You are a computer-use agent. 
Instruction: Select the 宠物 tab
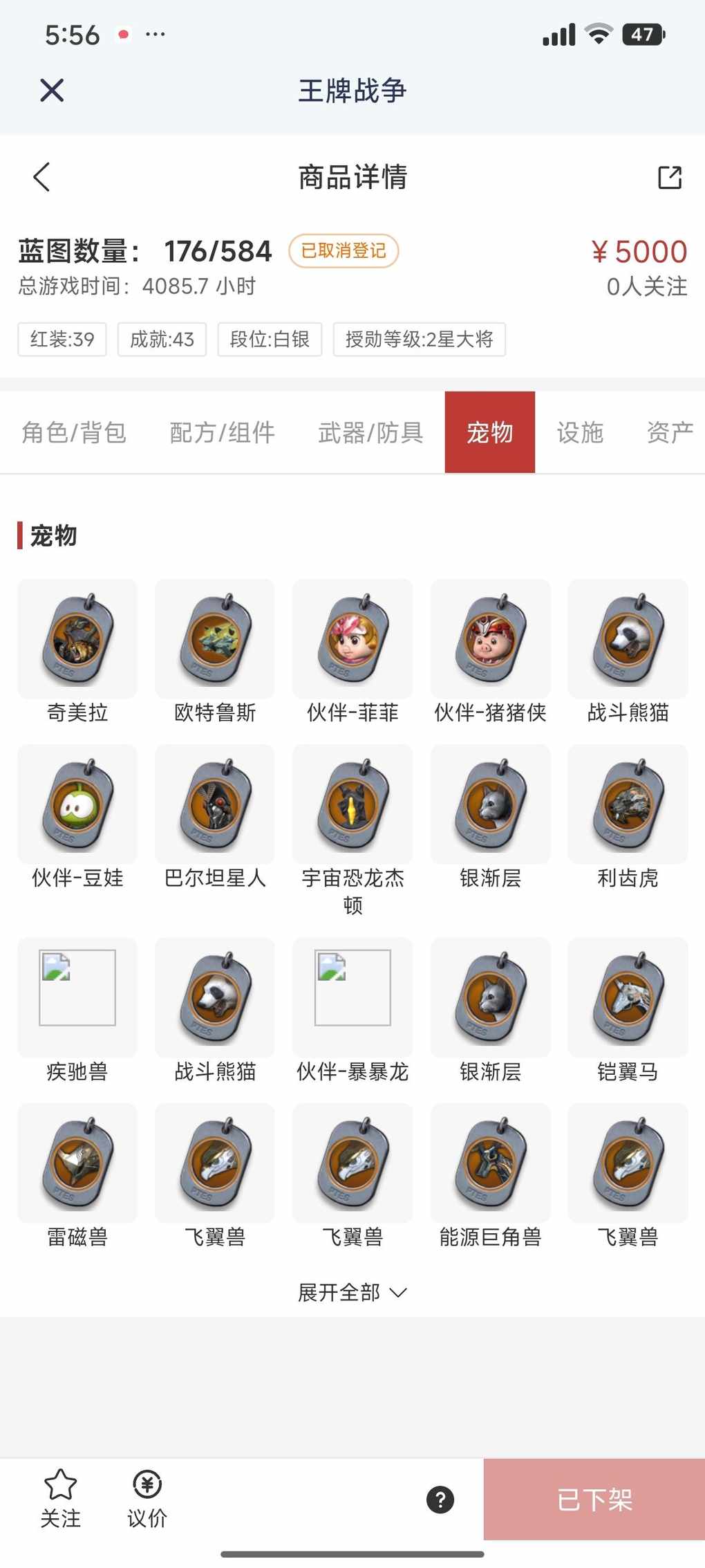pos(489,433)
